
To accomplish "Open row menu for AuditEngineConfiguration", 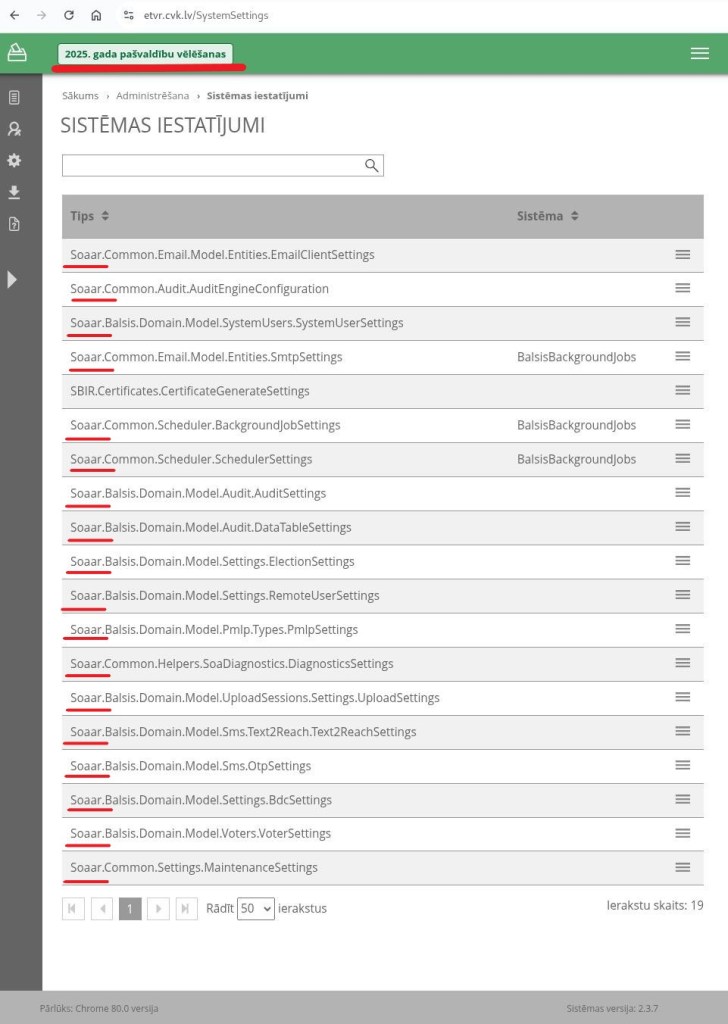I will pos(682,289).
